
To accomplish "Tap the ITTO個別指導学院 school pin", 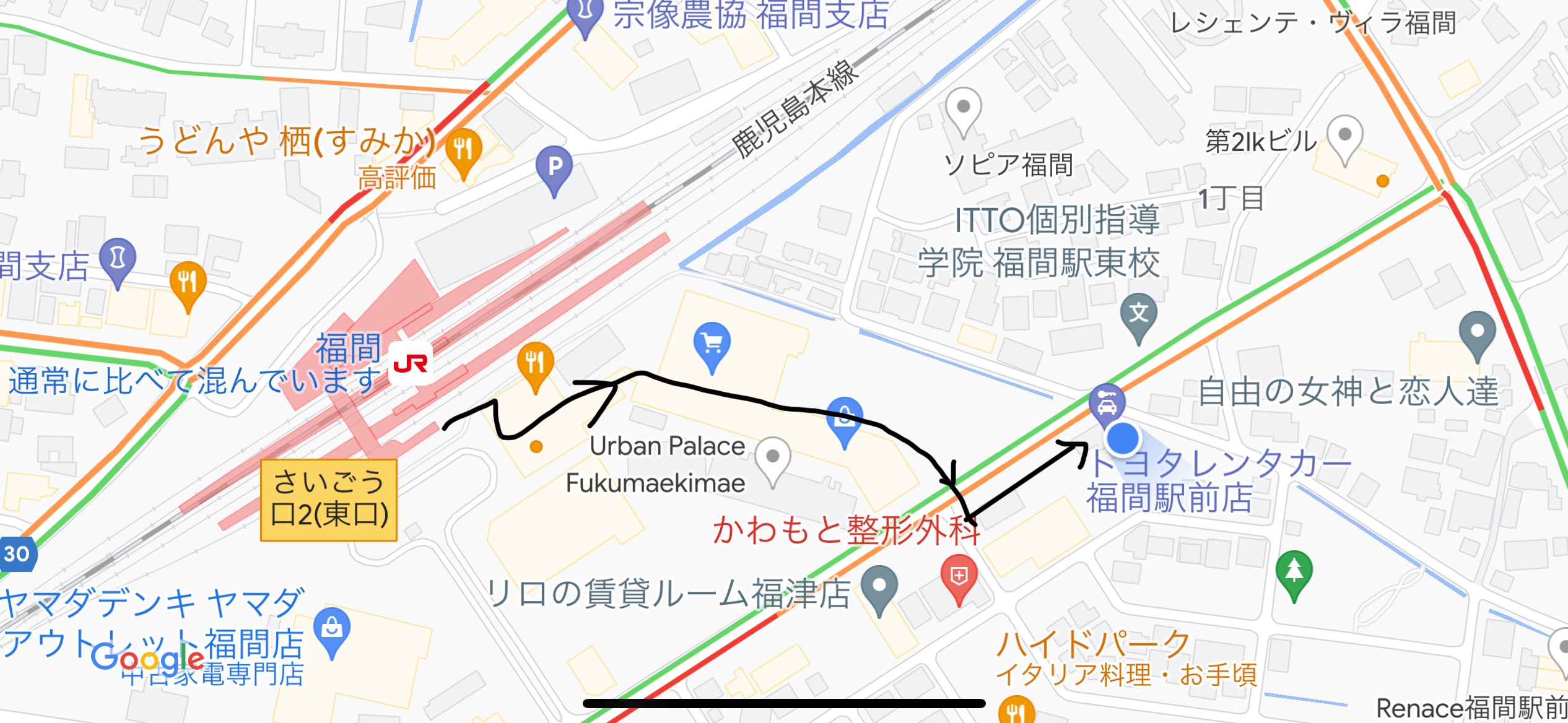I will pyautogui.click(x=1138, y=314).
